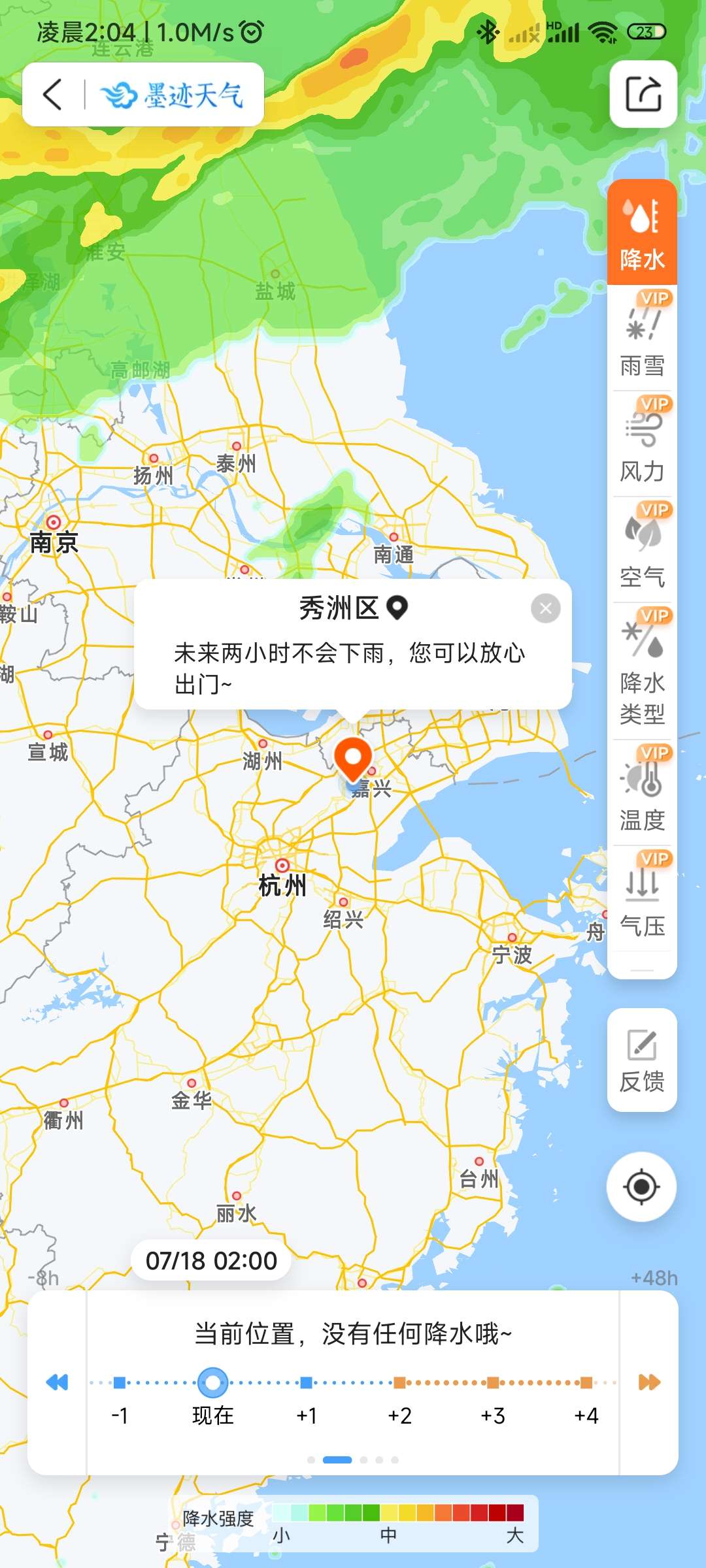Rewind the timeline with the blue arrows
The width and height of the screenshot is (706, 1568).
pos(58,1382)
